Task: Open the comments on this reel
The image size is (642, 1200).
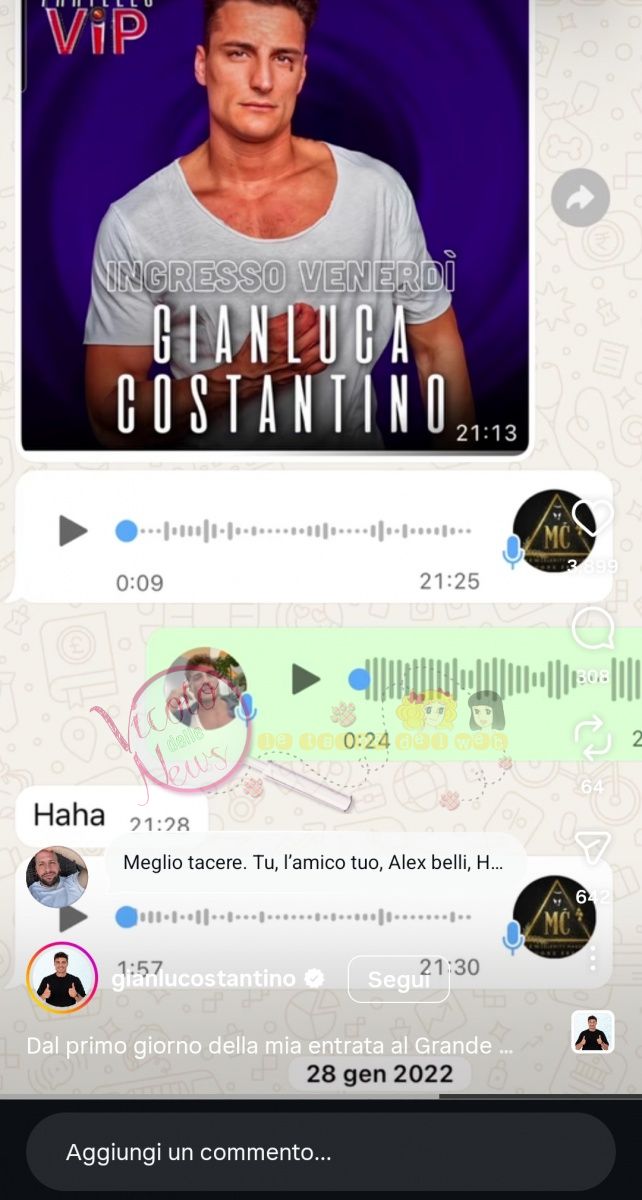Action: click(593, 630)
